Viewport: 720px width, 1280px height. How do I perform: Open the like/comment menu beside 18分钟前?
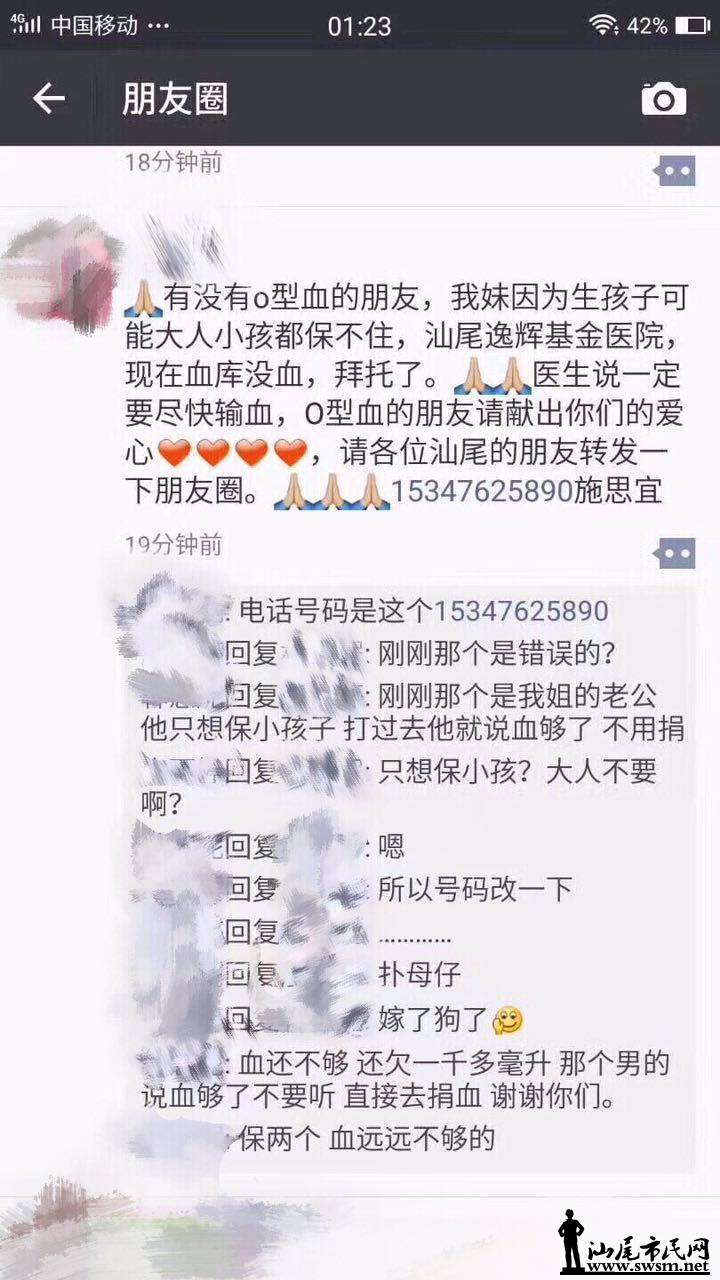(675, 171)
